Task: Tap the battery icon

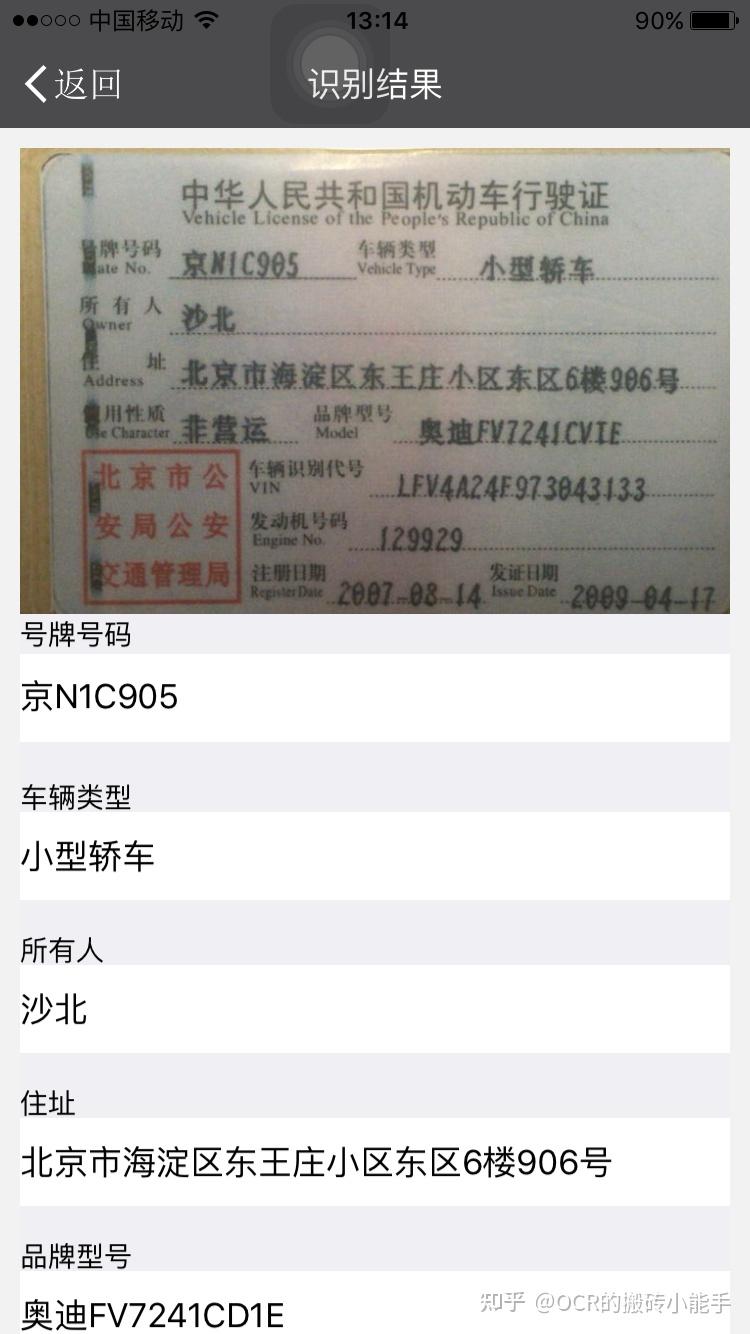Action: [x=713, y=19]
